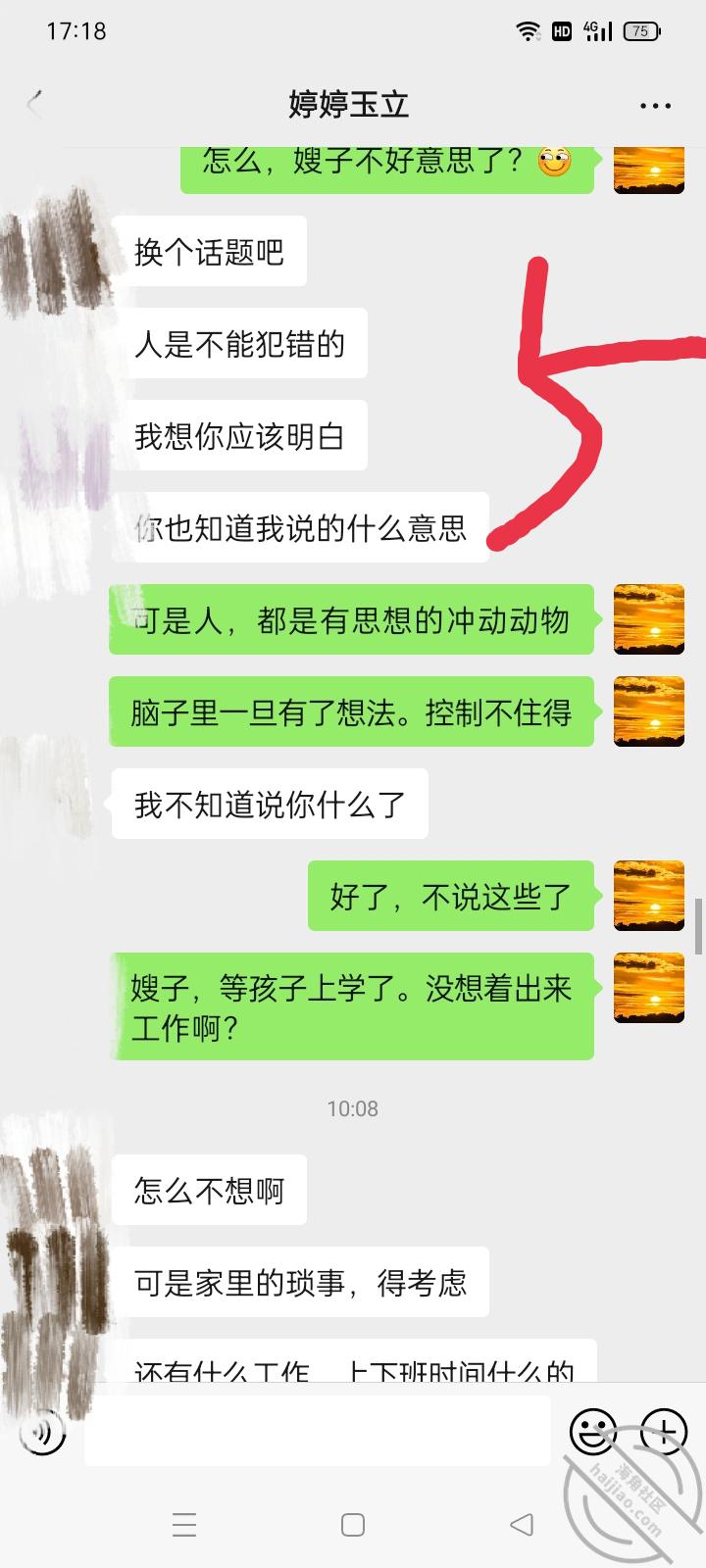
Task: Go back from the 婷婷玉立 chat
Action: 35,104
